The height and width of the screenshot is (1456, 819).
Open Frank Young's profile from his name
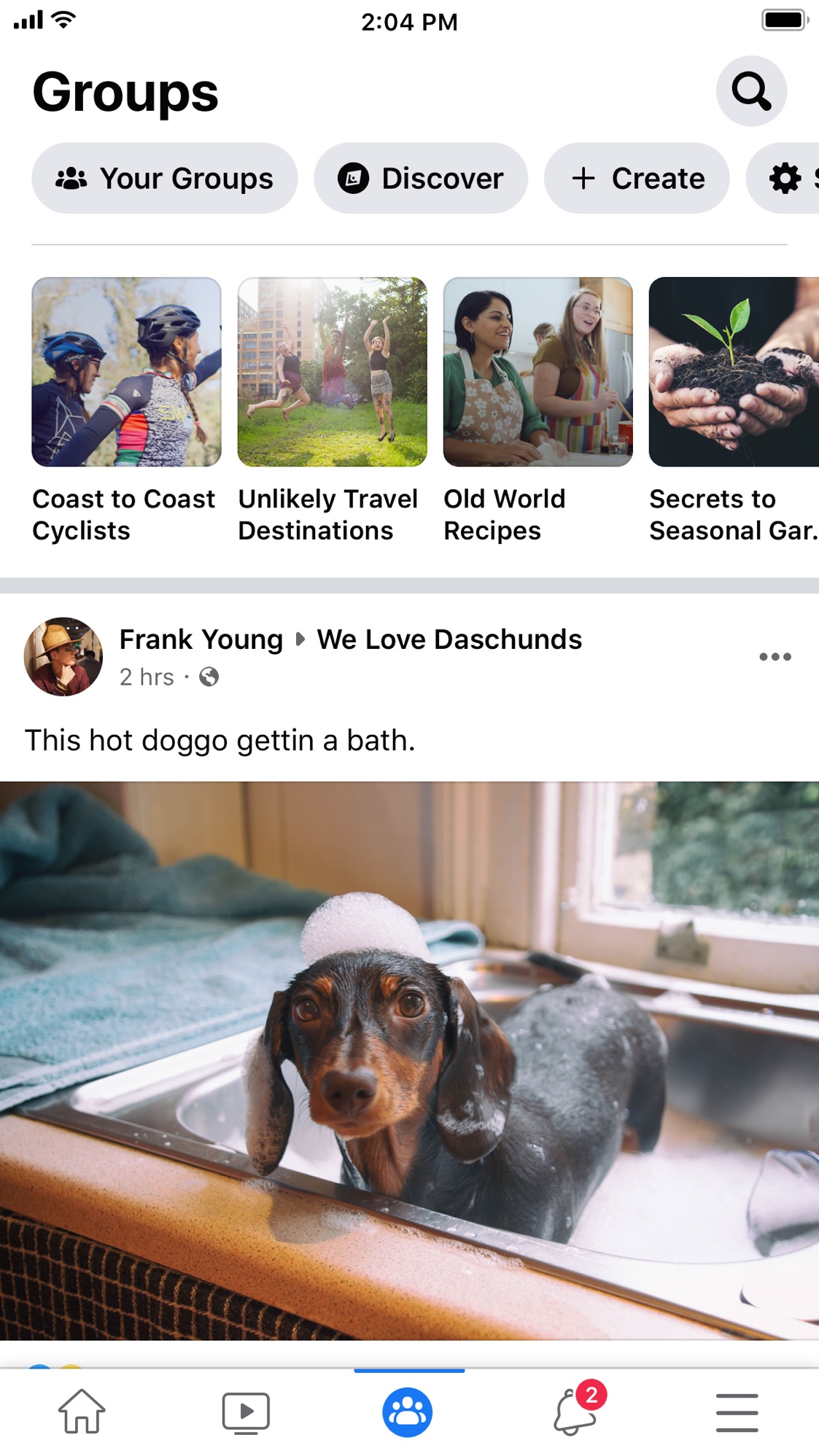pos(201,639)
